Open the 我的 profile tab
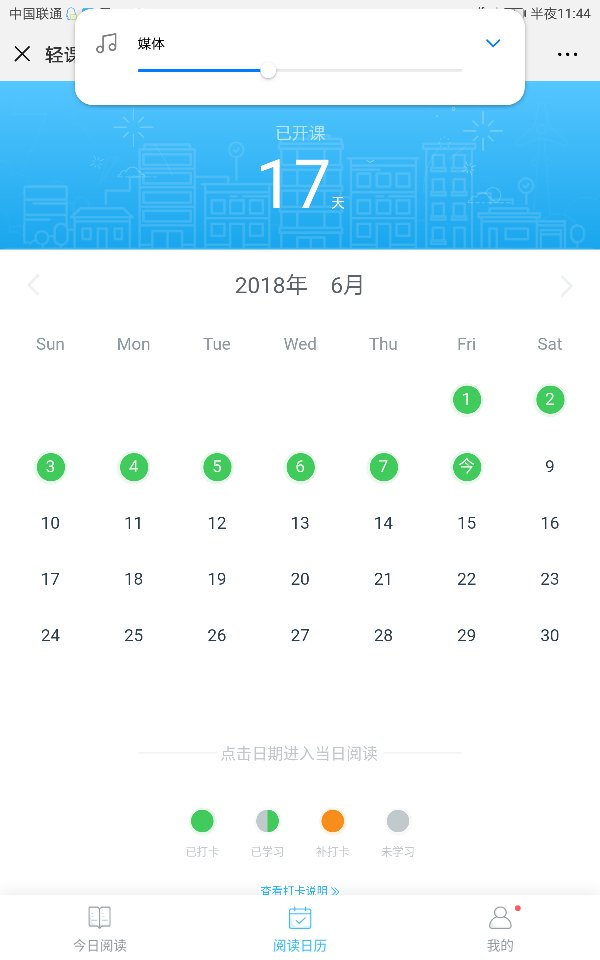The width and height of the screenshot is (600, 960). pyautogui.click(x=500, y=929)
